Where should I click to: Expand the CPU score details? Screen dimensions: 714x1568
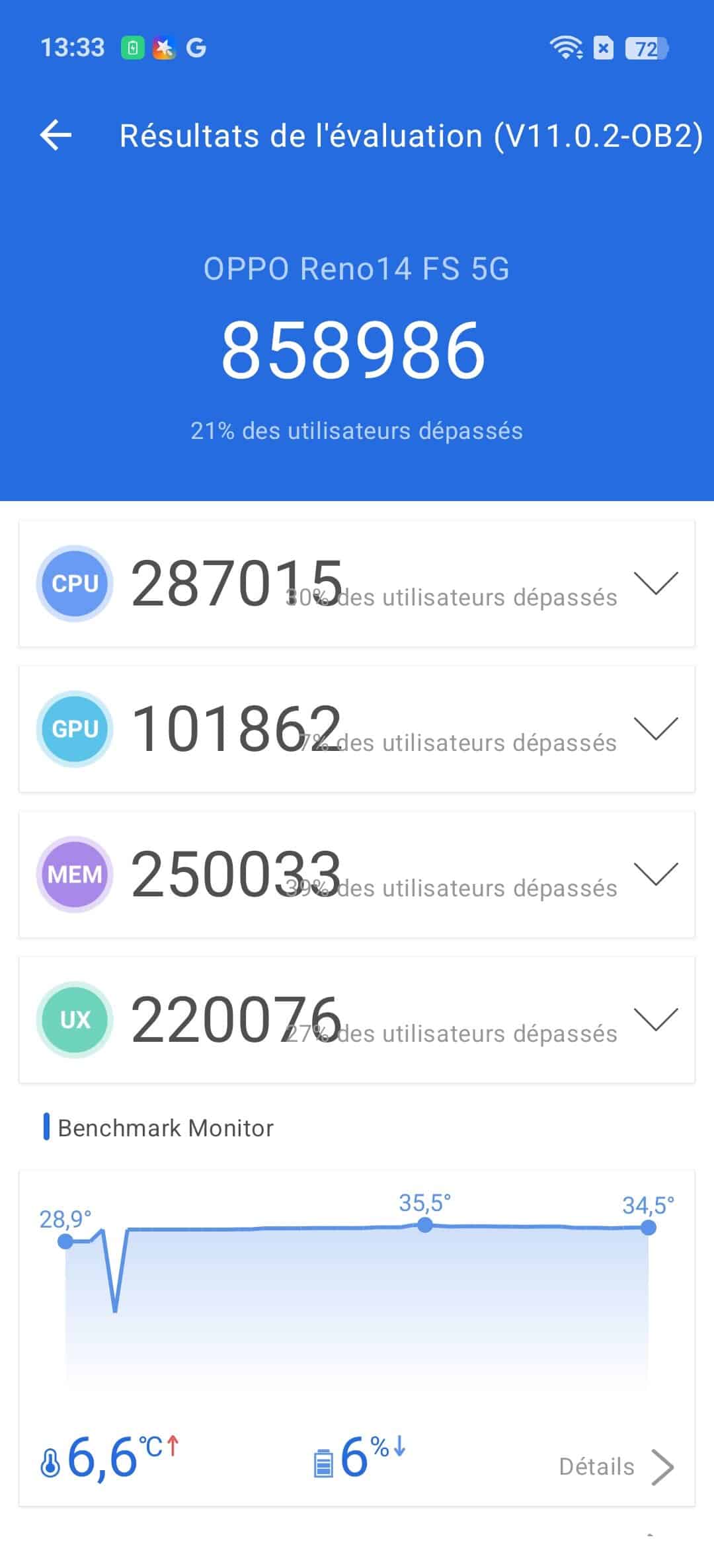coord(655,583)
